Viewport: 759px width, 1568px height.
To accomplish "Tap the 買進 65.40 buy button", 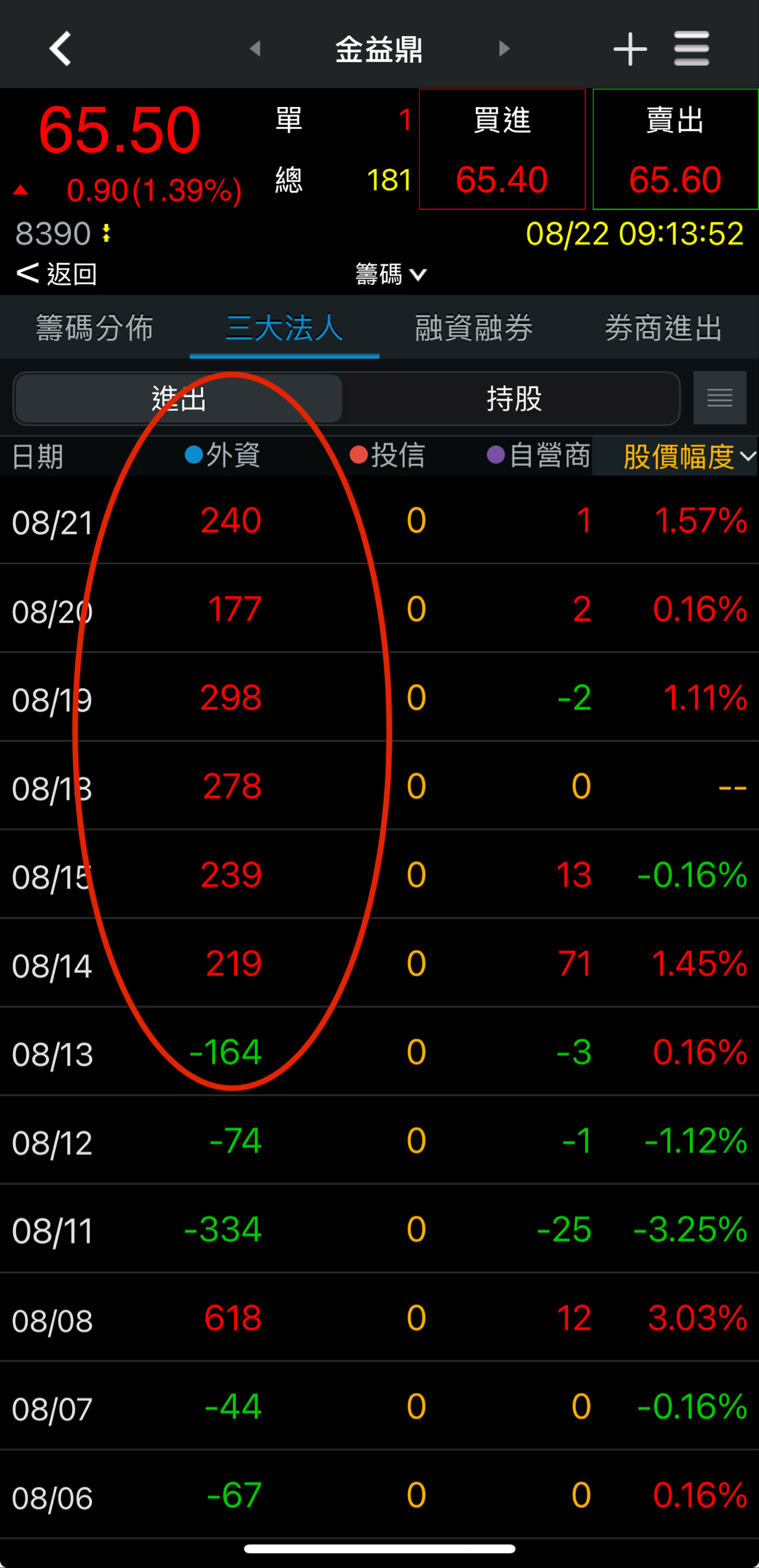I will tap(502, 149).
